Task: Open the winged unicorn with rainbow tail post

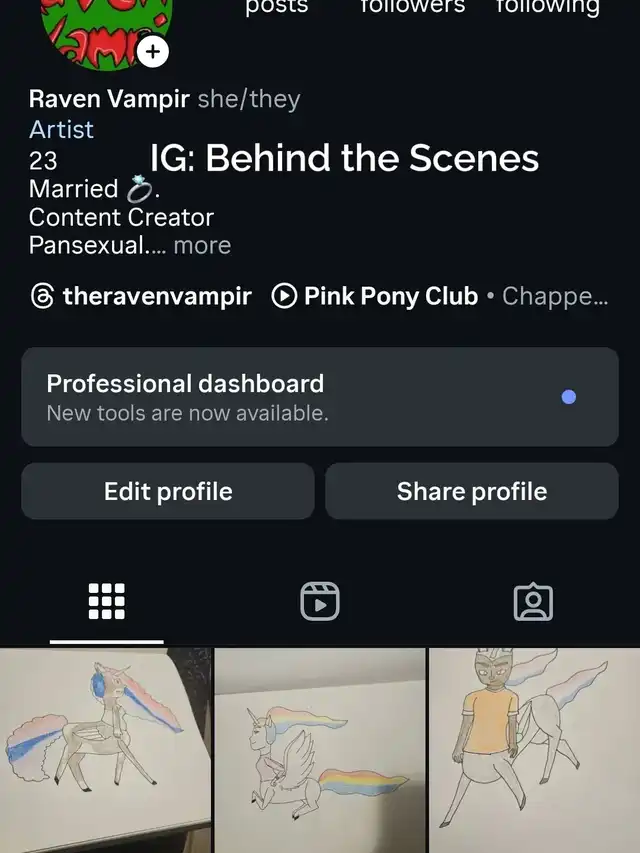Action: coord(320,750)
